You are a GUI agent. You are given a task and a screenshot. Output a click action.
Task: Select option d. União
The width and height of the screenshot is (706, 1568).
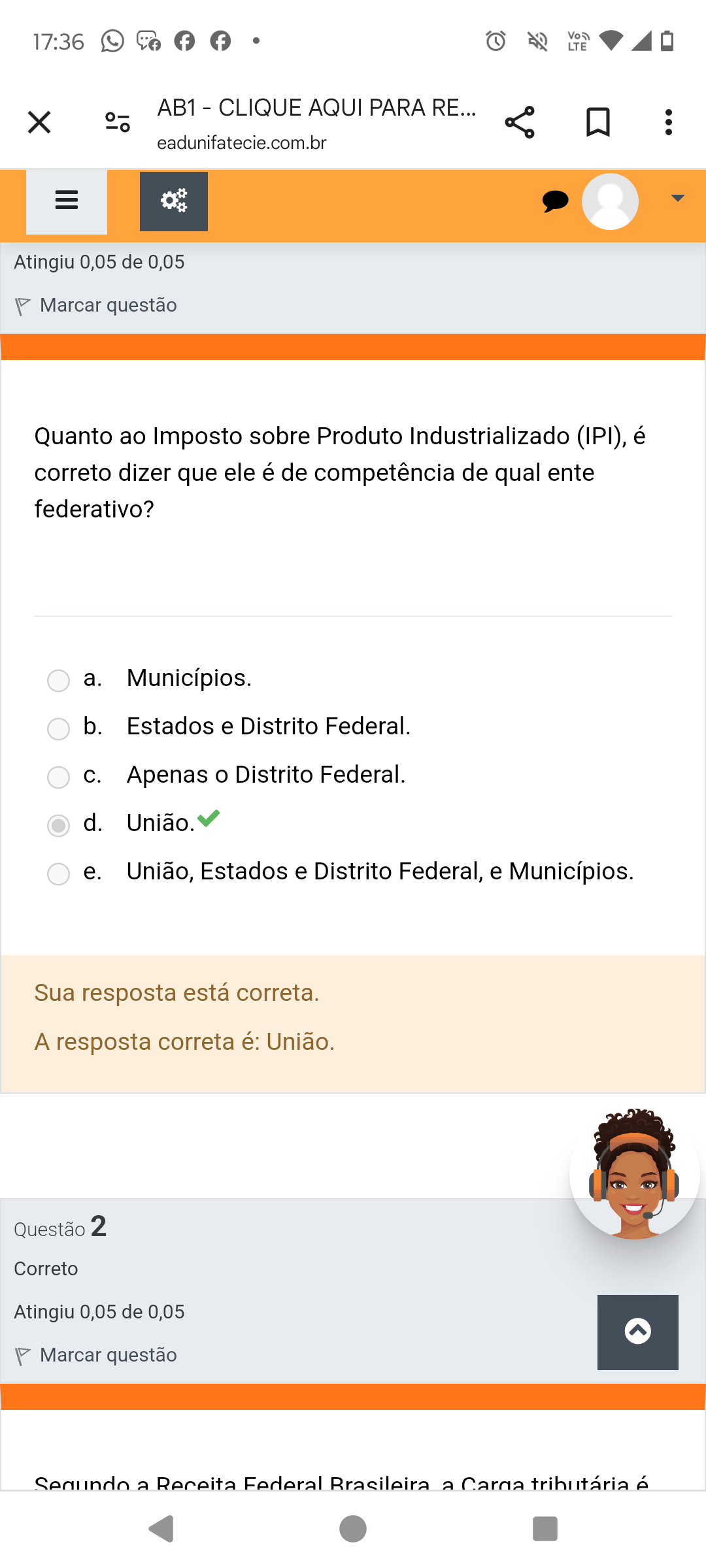[59, 825]
